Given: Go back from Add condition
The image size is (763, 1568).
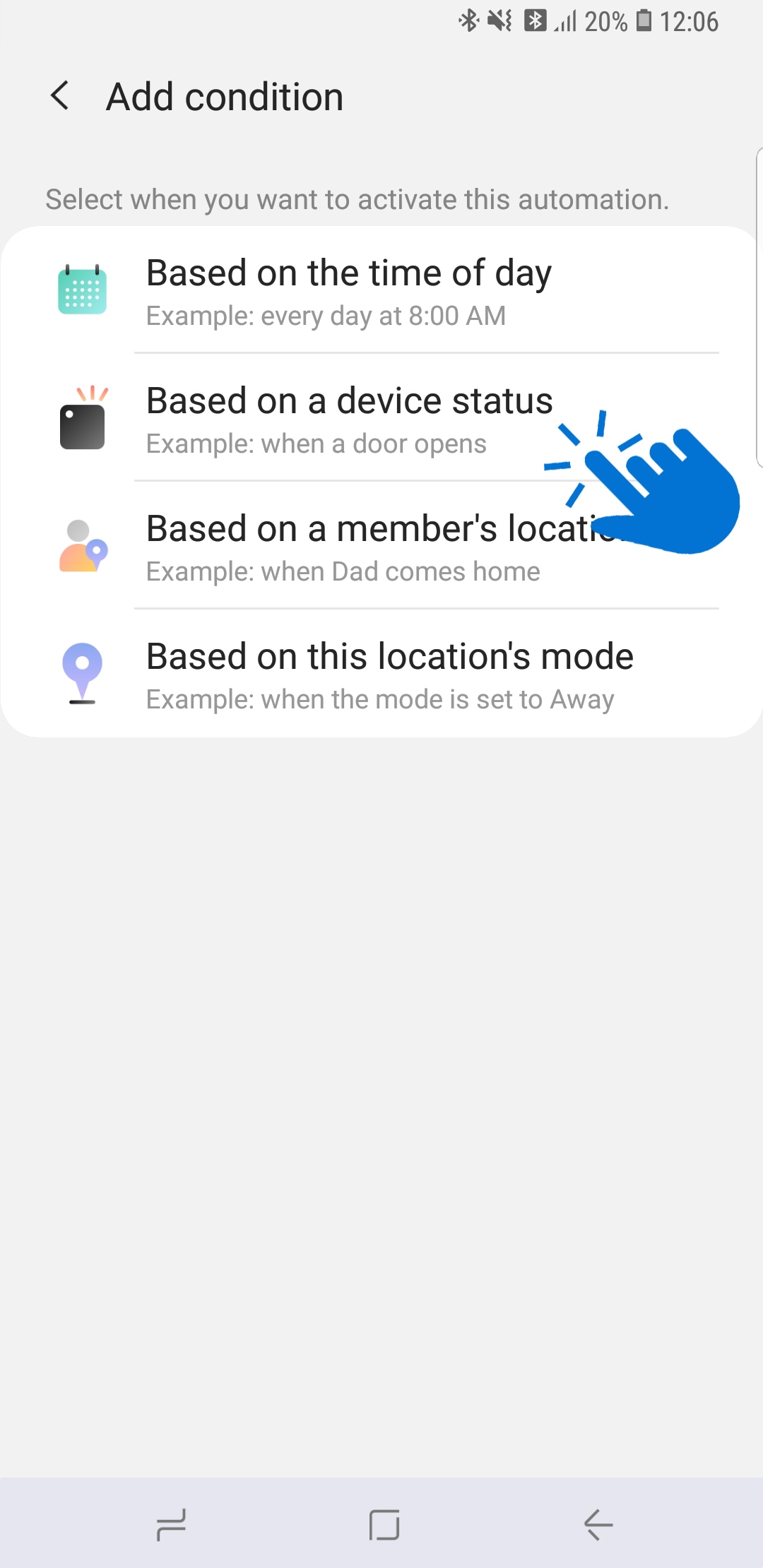Looking at the screenshot, I should tap(60, 96).
